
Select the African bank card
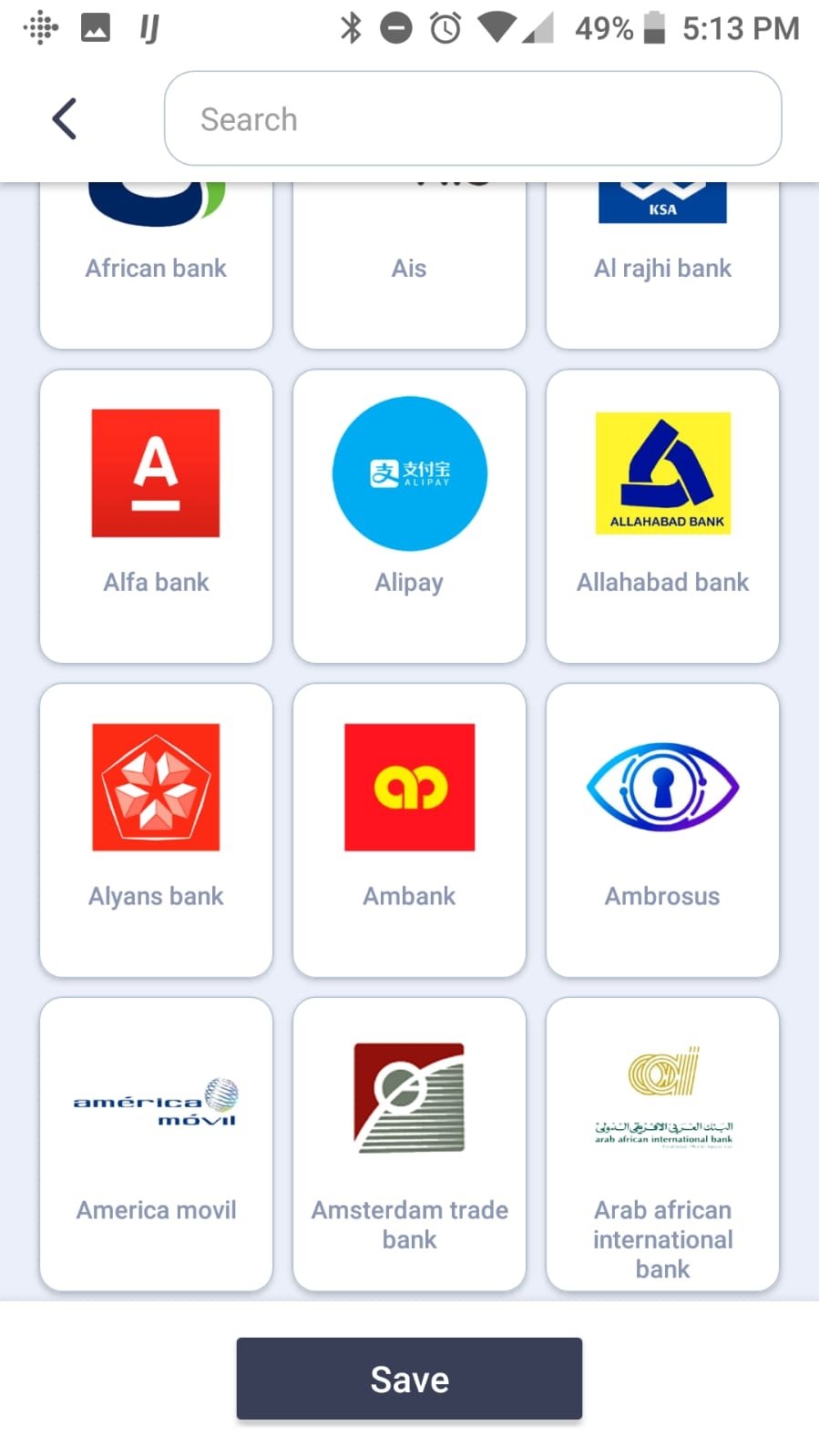pyautogui.click(x=156, y=264)
